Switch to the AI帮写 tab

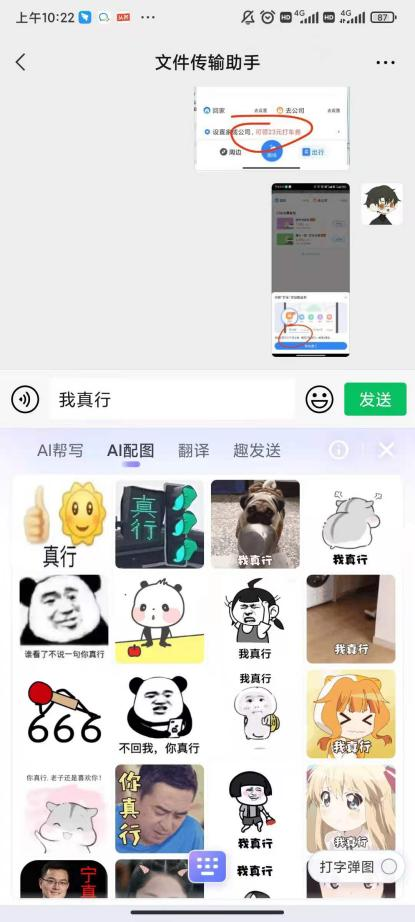point(60,451)
